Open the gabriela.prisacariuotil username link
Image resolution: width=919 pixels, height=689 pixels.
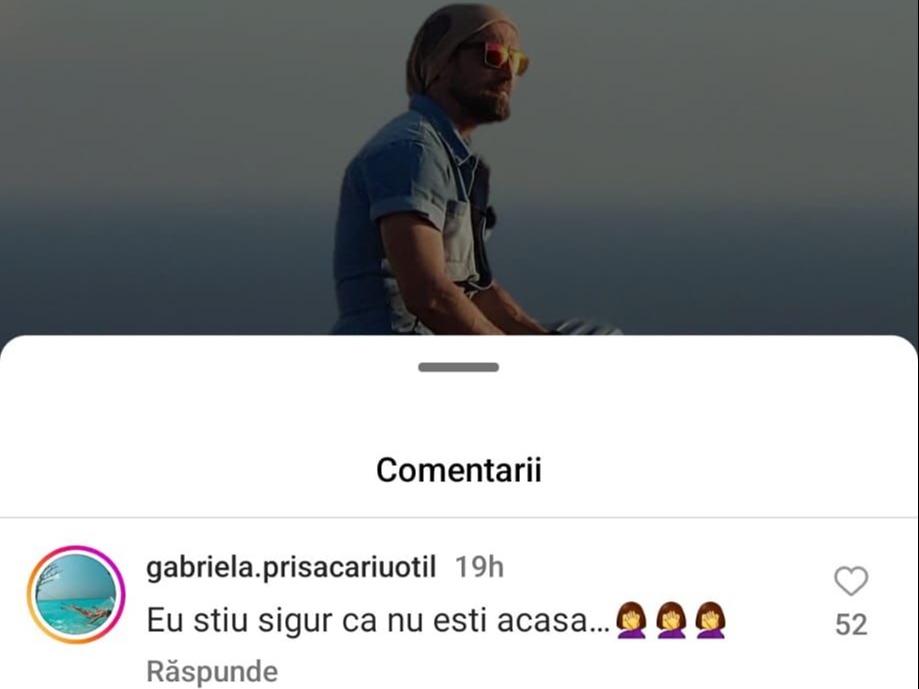coord(291,568)
